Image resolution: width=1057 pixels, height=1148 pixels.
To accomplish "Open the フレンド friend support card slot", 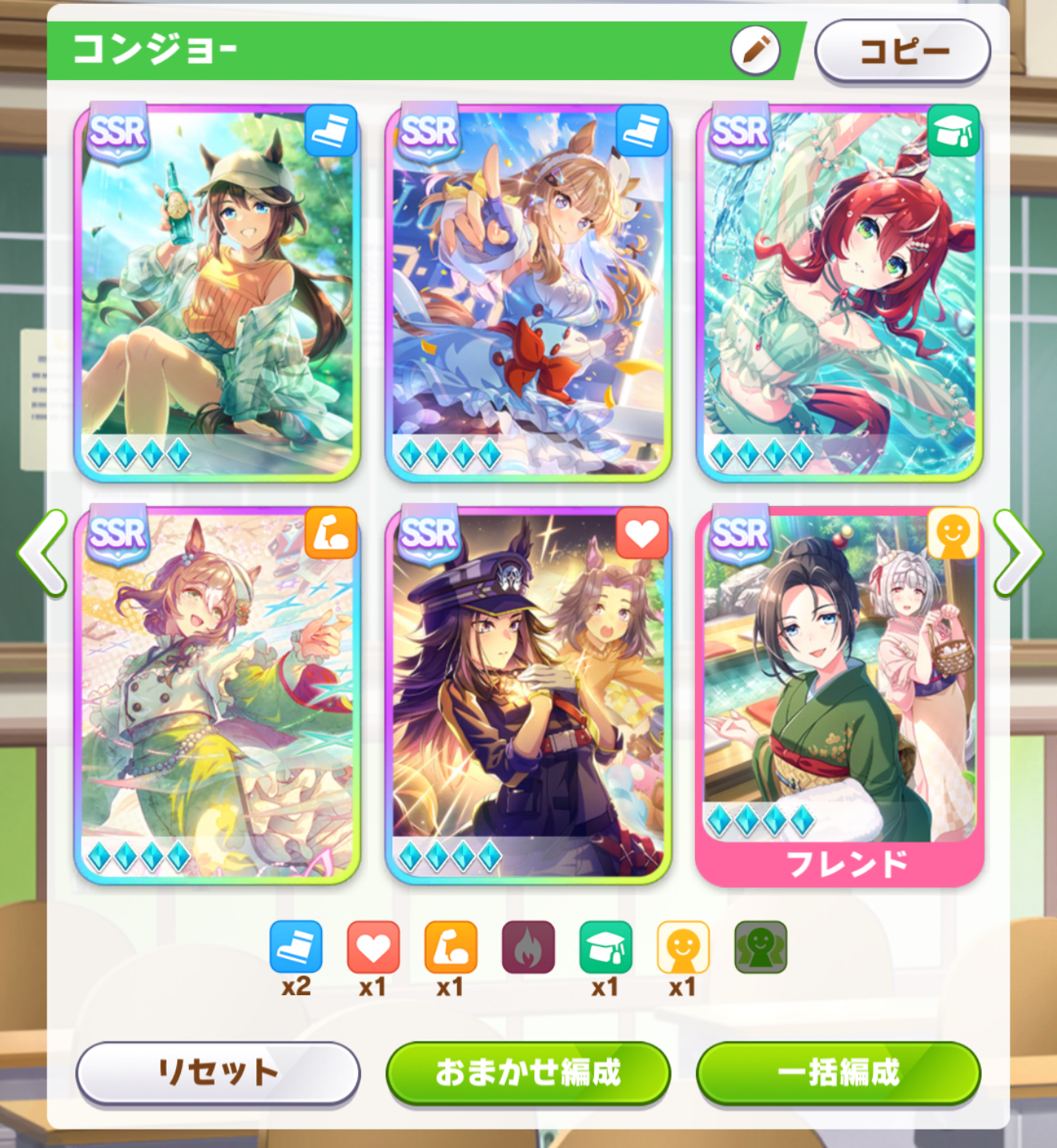I will pyautogui.click(x=839, y=695).
